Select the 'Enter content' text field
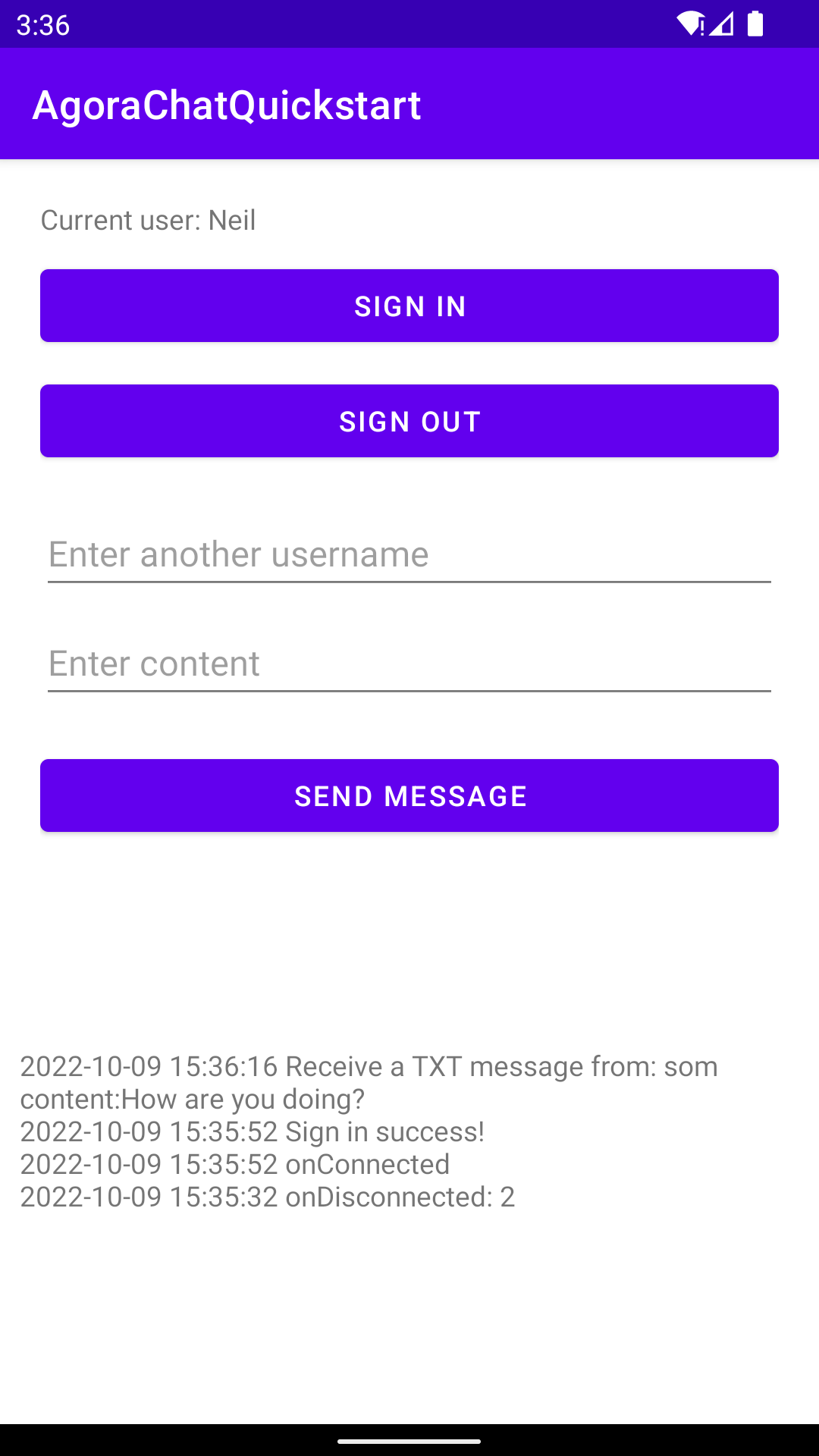This screenshot has height=1456, width=819. (x=409, y=664)
